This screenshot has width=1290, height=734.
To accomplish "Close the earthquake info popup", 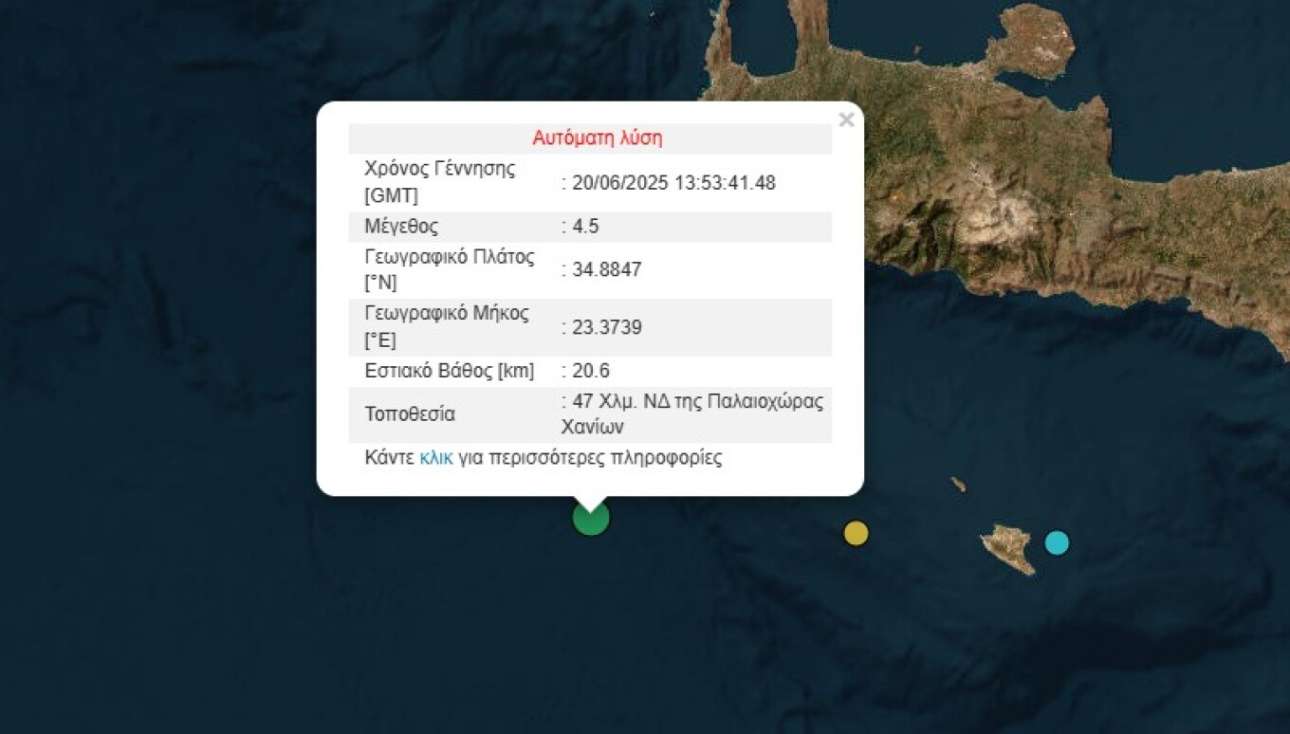I will click(846, 120).
